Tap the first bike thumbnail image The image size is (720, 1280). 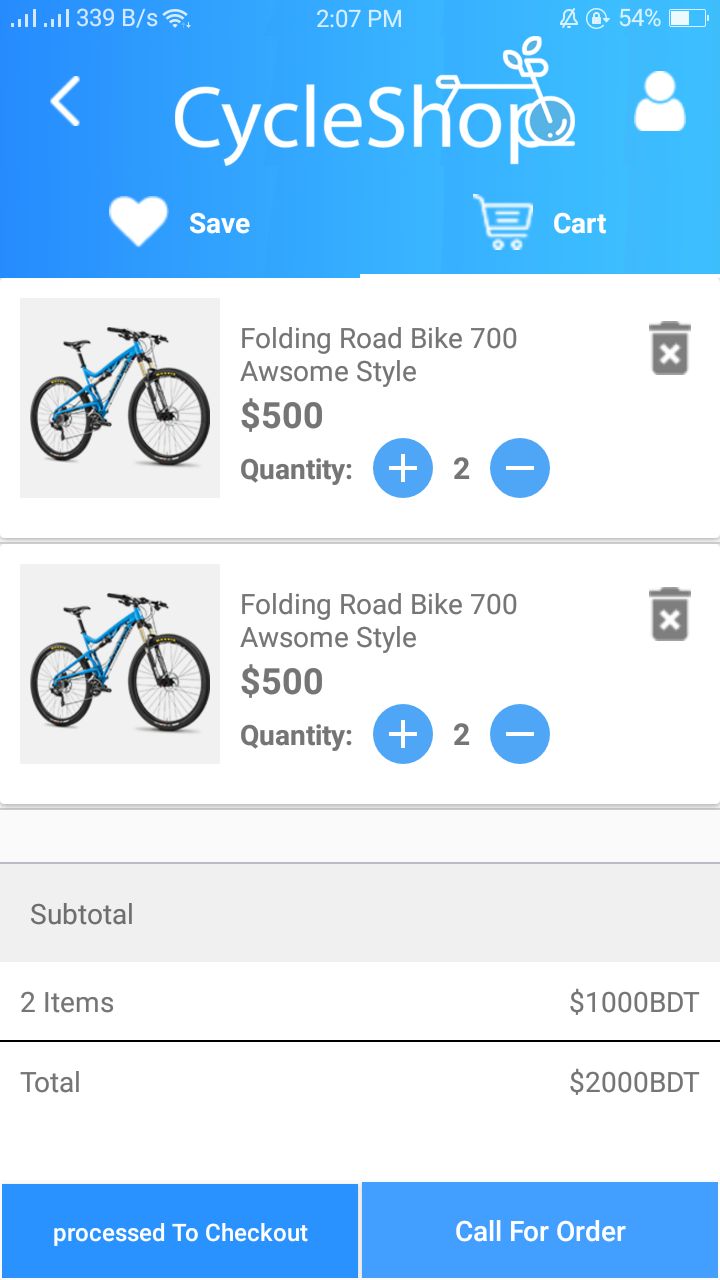(x=118, y=397)
